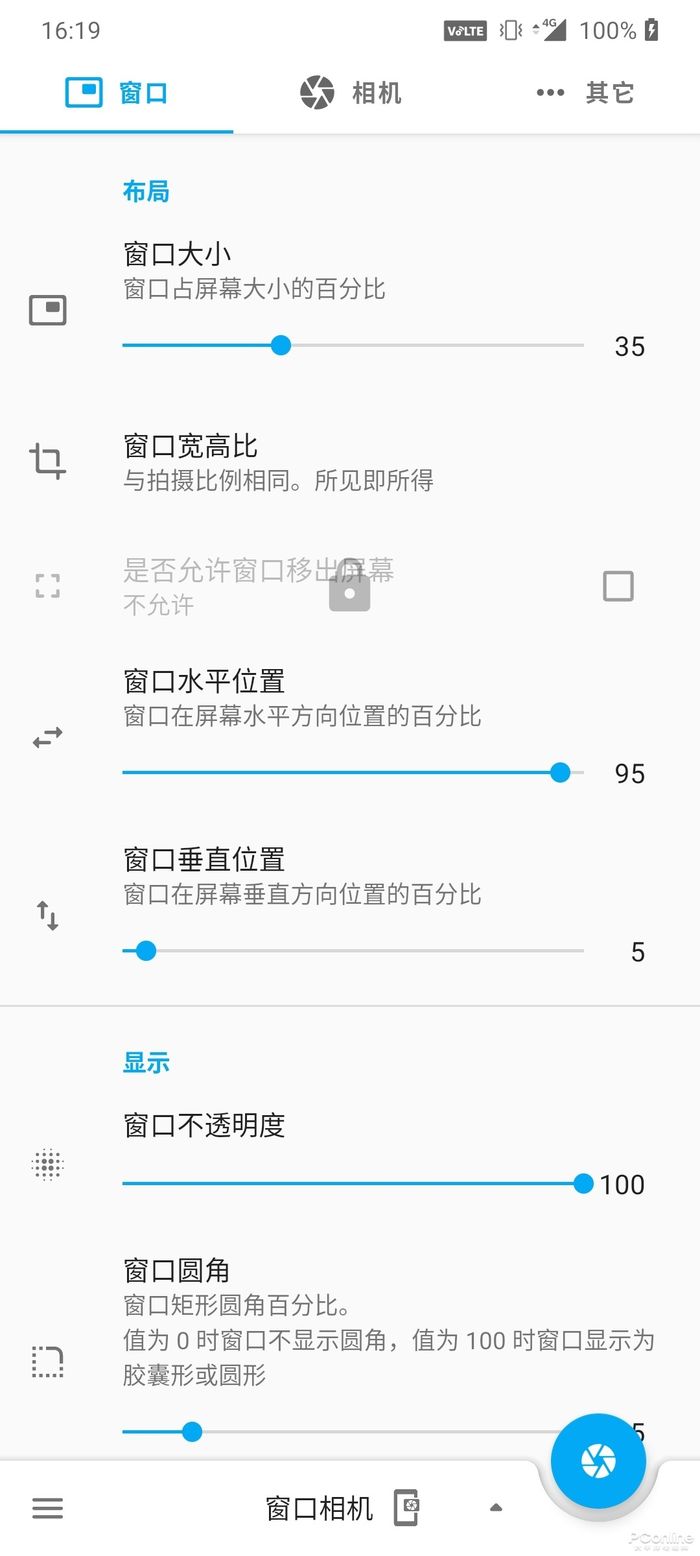Tap the 窗口不透明度 slider track
700x1556 pixels.
click(350, 1183)
